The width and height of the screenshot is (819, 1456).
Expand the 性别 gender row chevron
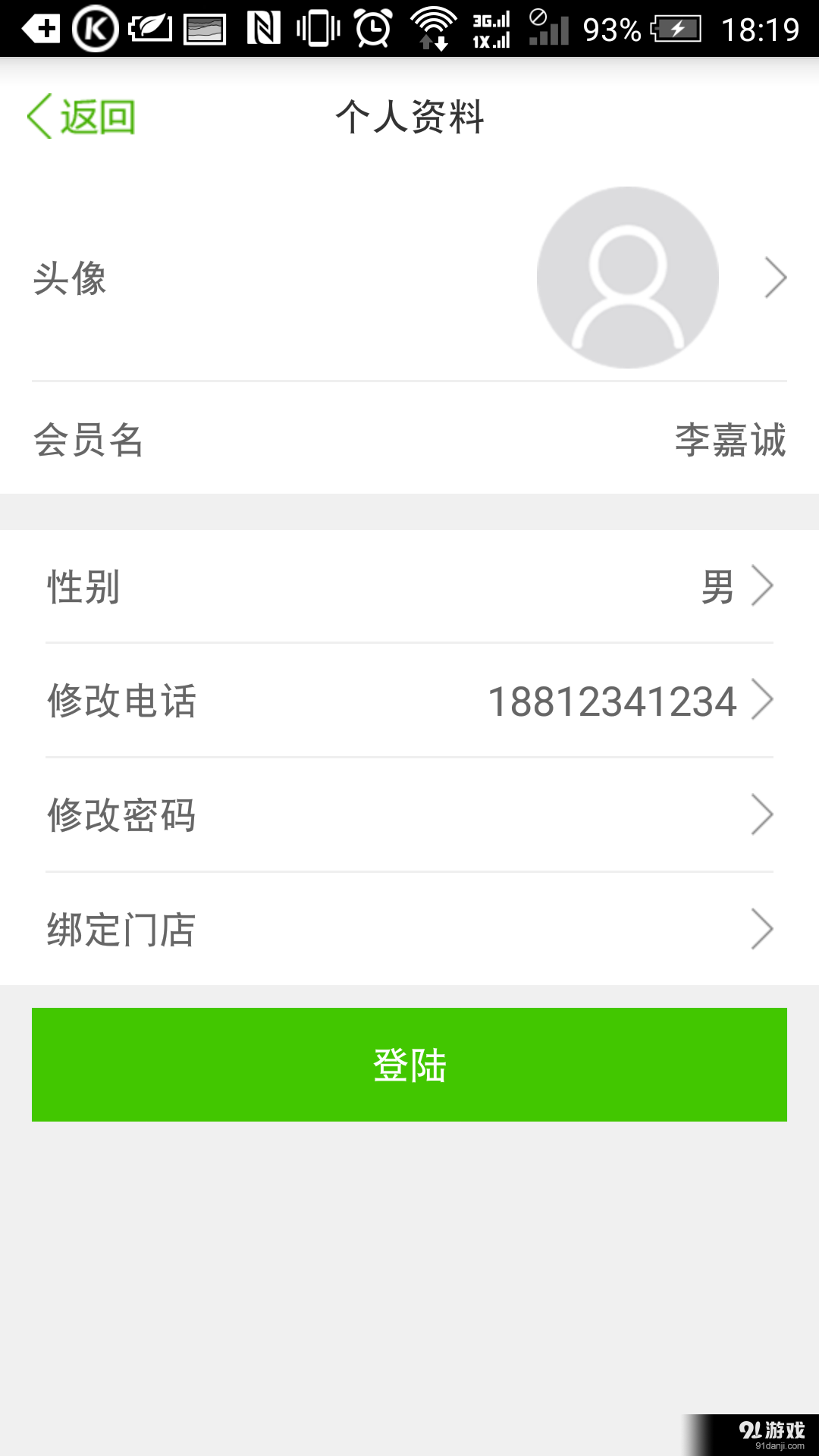(x=760, y=585)
